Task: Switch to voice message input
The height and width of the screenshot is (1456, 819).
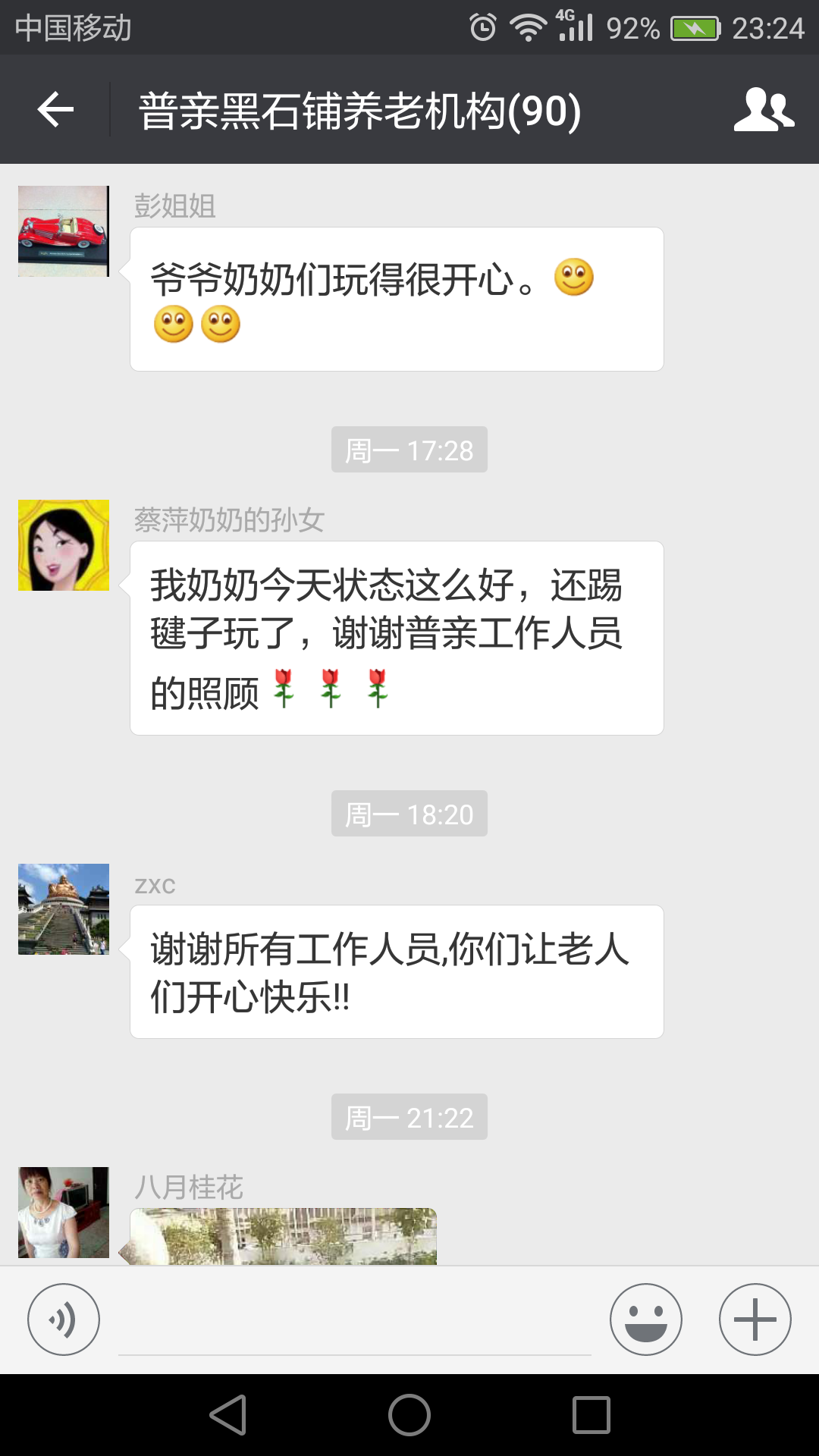Action: coord(64,1319)
